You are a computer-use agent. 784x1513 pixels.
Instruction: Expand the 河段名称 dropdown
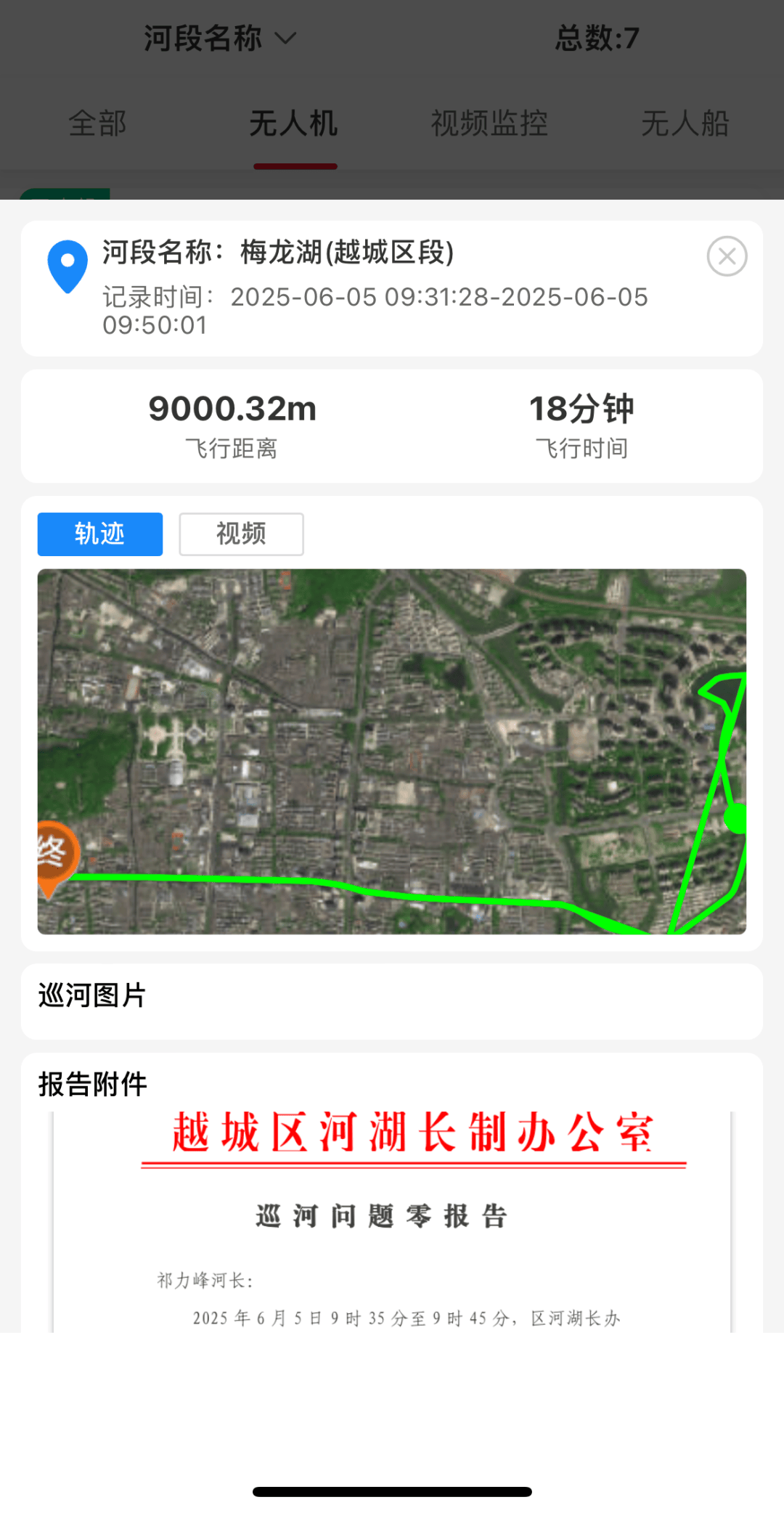point(219,38)
